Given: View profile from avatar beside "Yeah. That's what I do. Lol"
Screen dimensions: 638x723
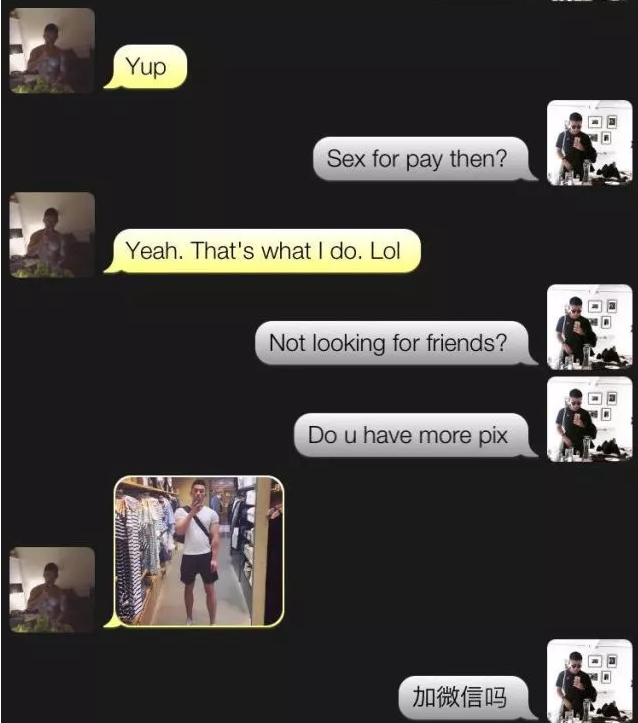Looking at the screenshot, I should click(x=52, y=235).
